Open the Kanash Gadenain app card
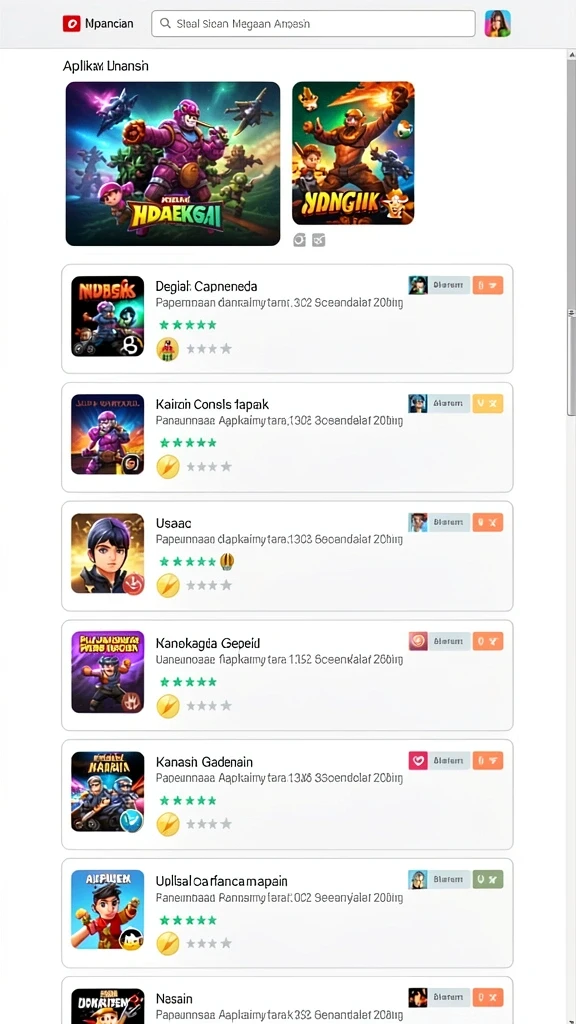 coord(287,794)
